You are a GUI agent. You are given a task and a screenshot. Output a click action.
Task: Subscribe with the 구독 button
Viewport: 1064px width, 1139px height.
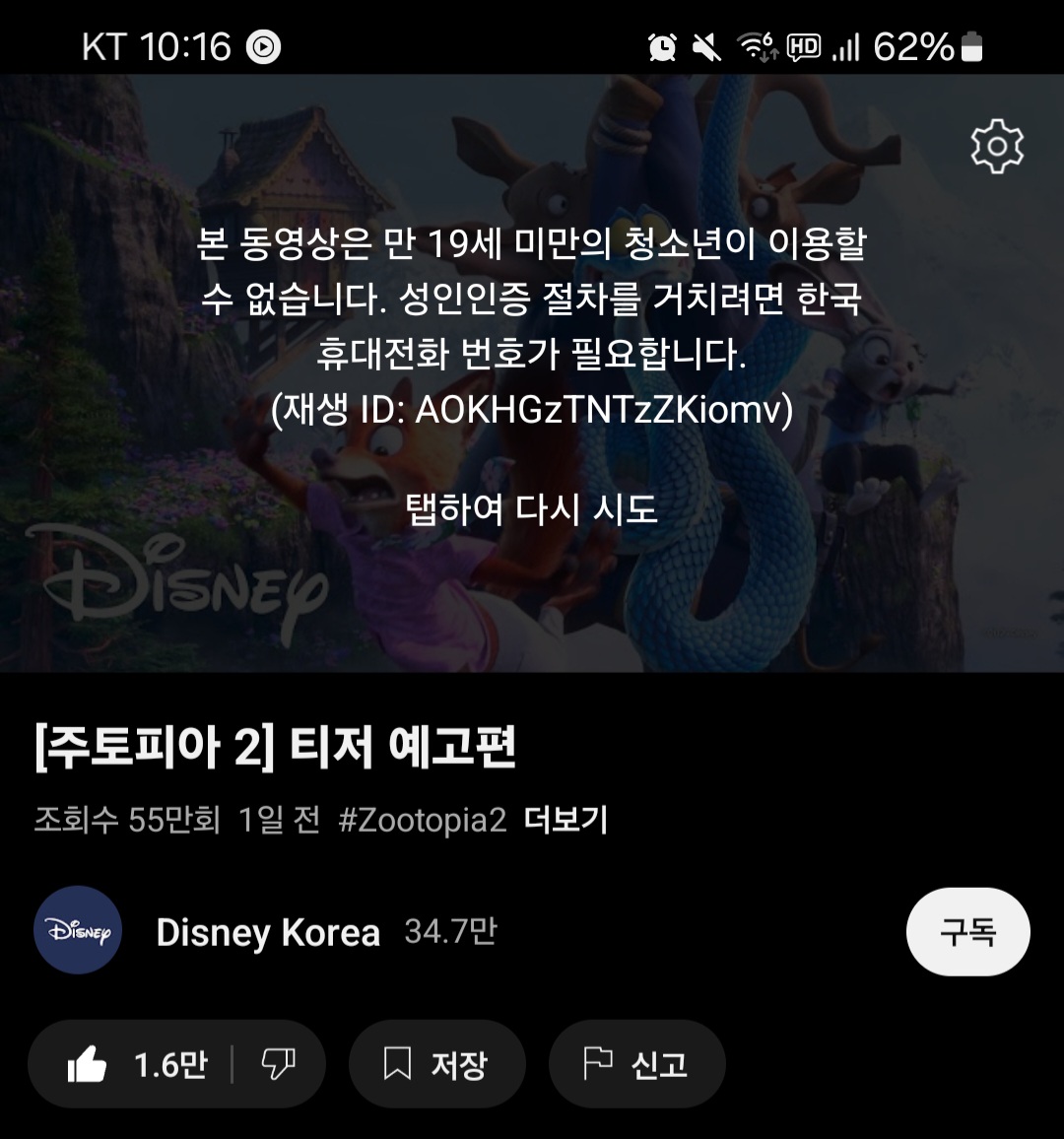(x=967, y=931)
